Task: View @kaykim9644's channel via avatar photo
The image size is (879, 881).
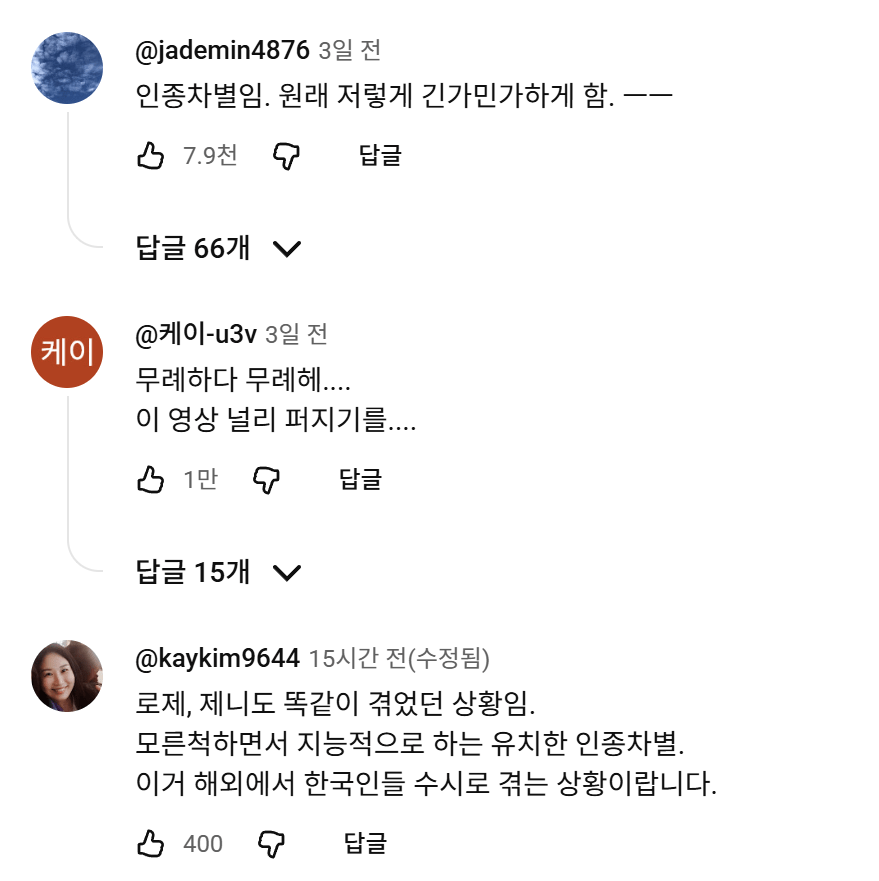Action: point(68,676)
